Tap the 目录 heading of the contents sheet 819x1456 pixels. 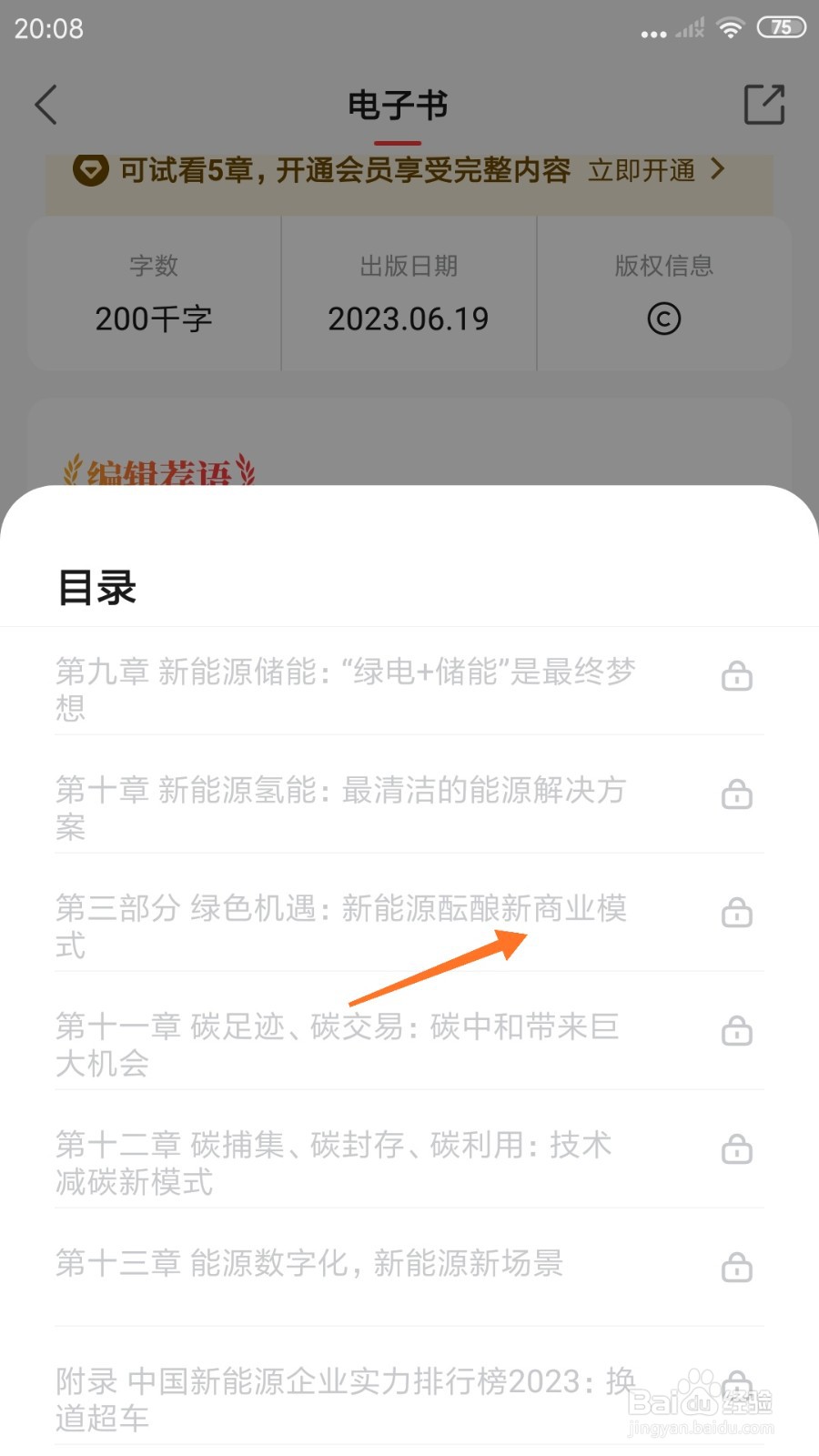pos(97,588)
